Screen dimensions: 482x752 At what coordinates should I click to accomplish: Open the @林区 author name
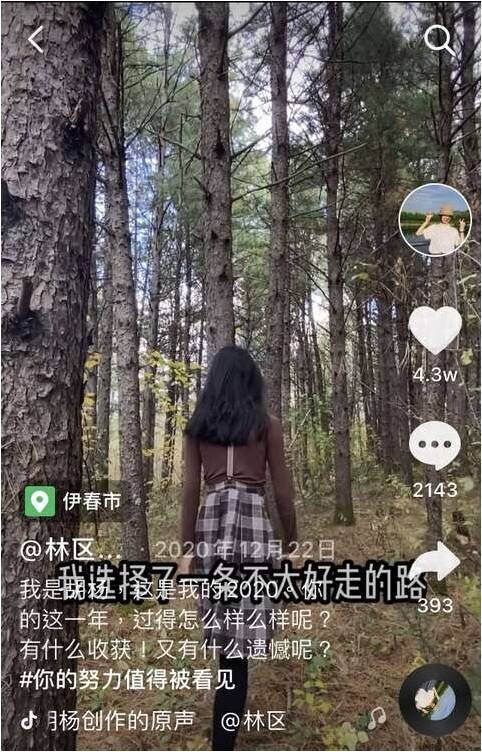pos(65,552)
